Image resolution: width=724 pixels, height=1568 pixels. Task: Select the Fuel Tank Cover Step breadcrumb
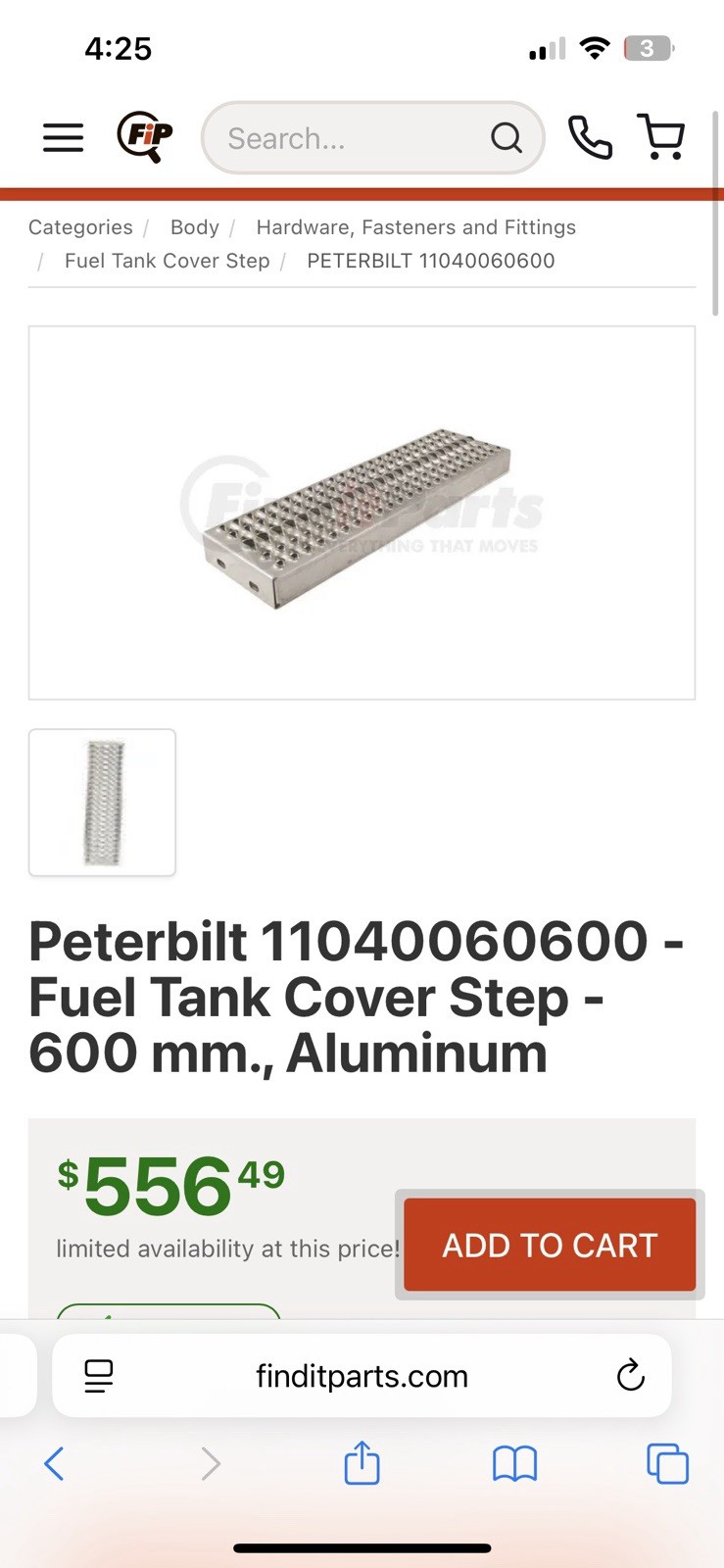(x=167, y=261)
